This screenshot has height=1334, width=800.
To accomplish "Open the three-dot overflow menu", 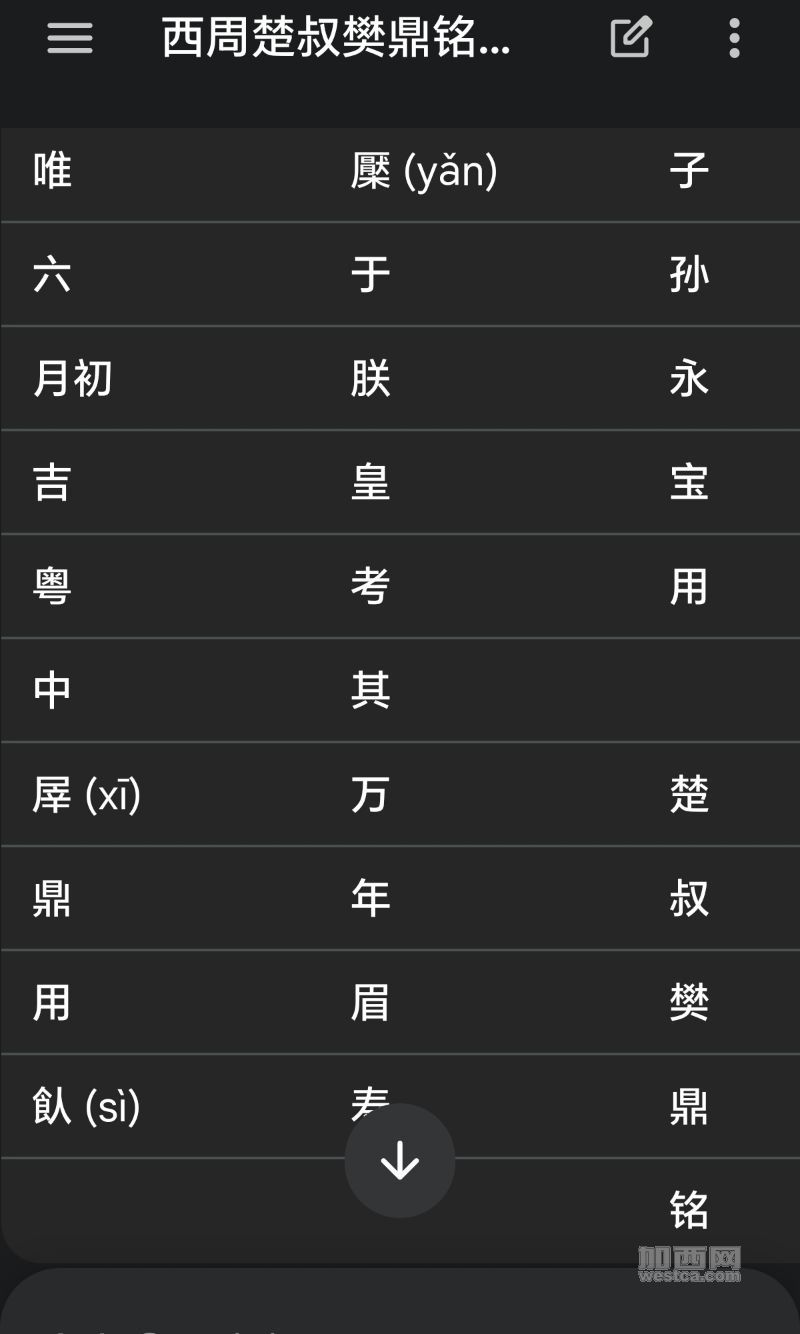I will coord(735,38).
